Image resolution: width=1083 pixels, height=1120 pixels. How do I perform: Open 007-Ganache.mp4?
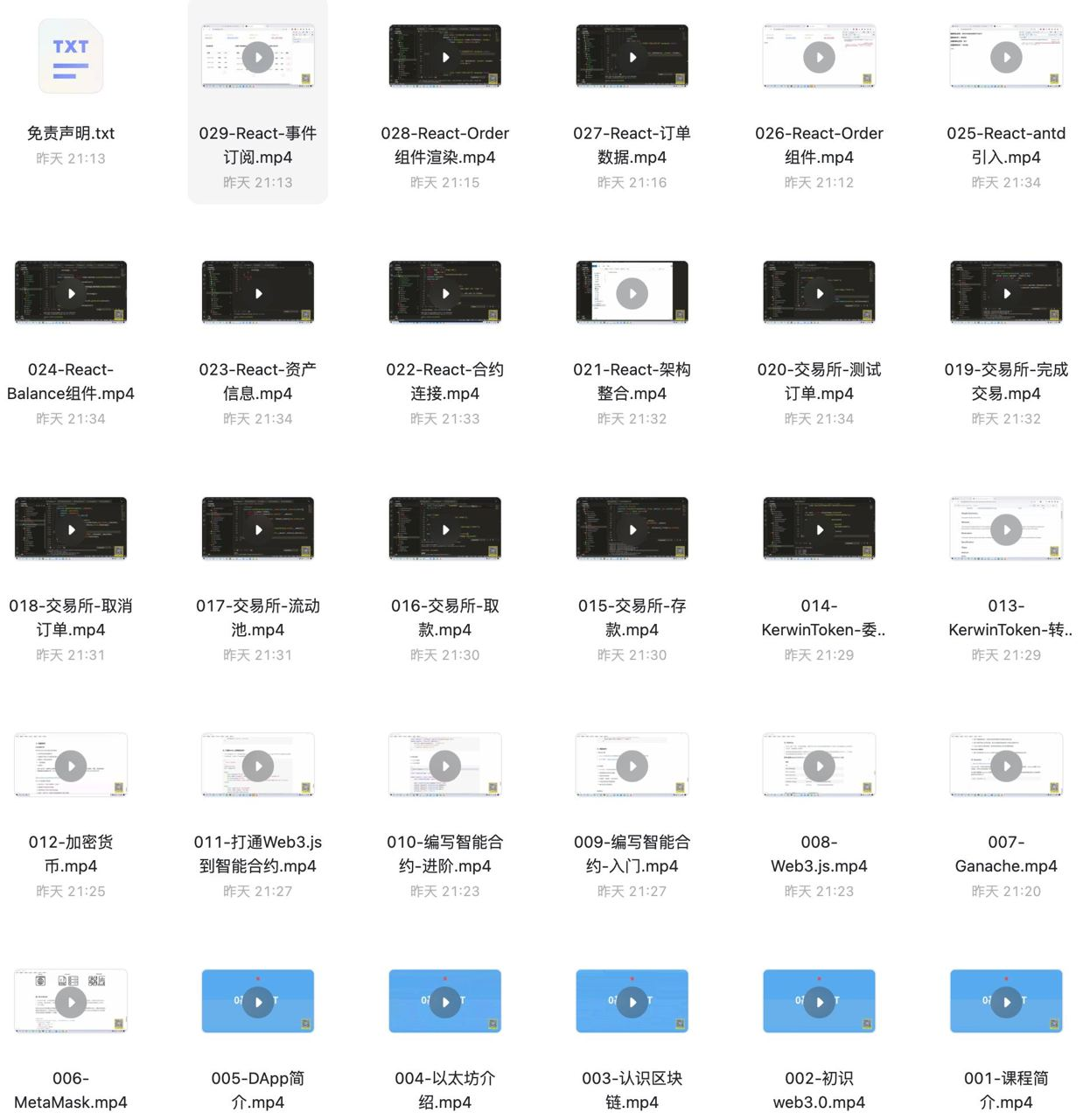1006,766
